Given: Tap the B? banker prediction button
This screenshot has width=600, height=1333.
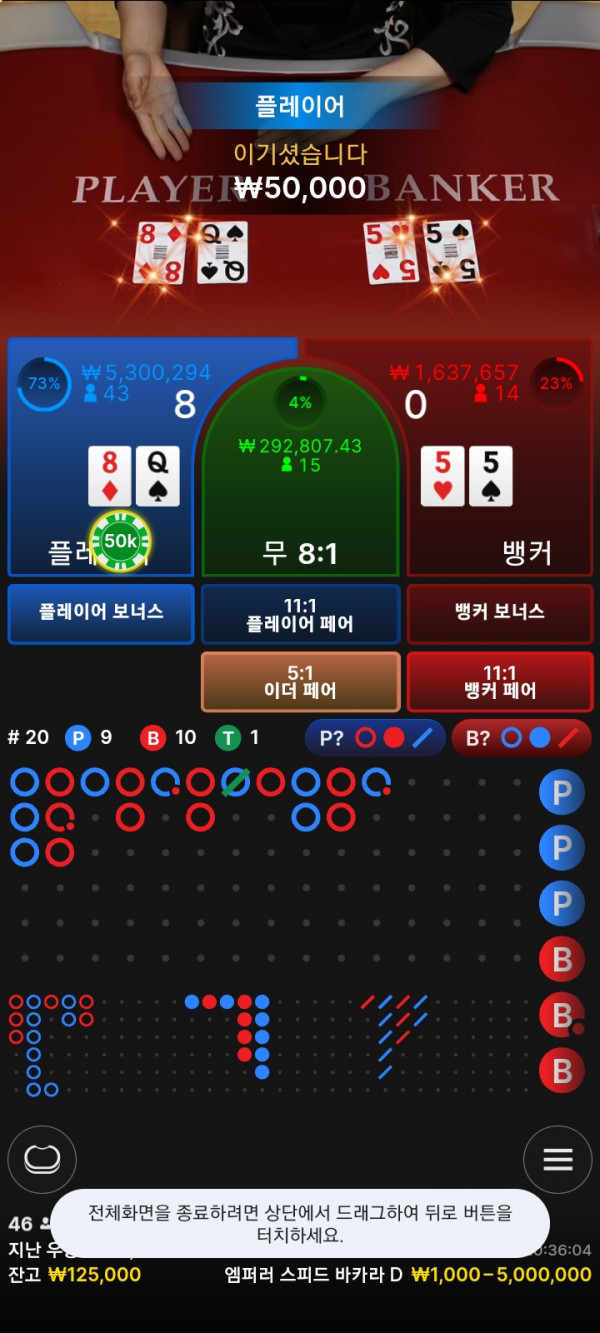Looking at the screenshot, I should pos(521,738).
